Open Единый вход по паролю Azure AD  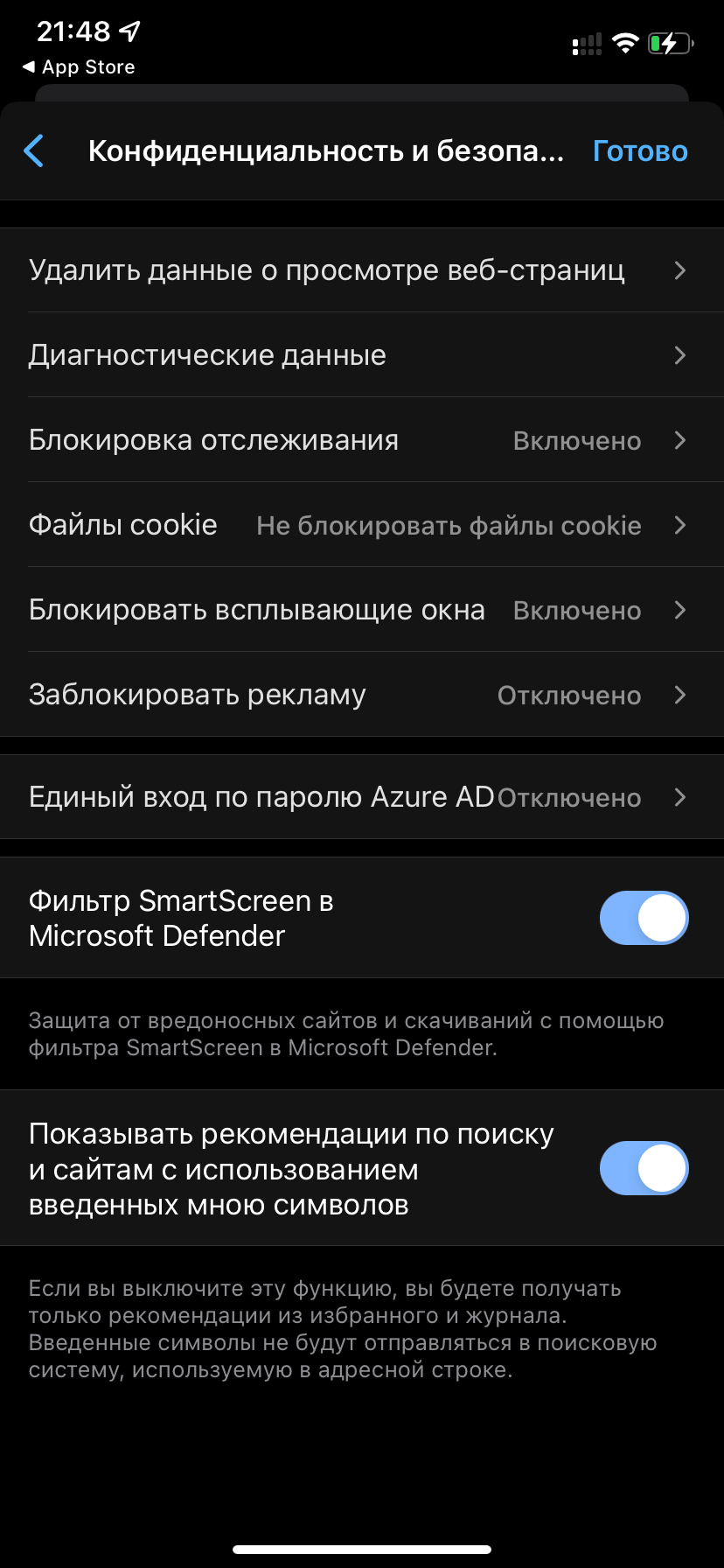coord(361,797)
